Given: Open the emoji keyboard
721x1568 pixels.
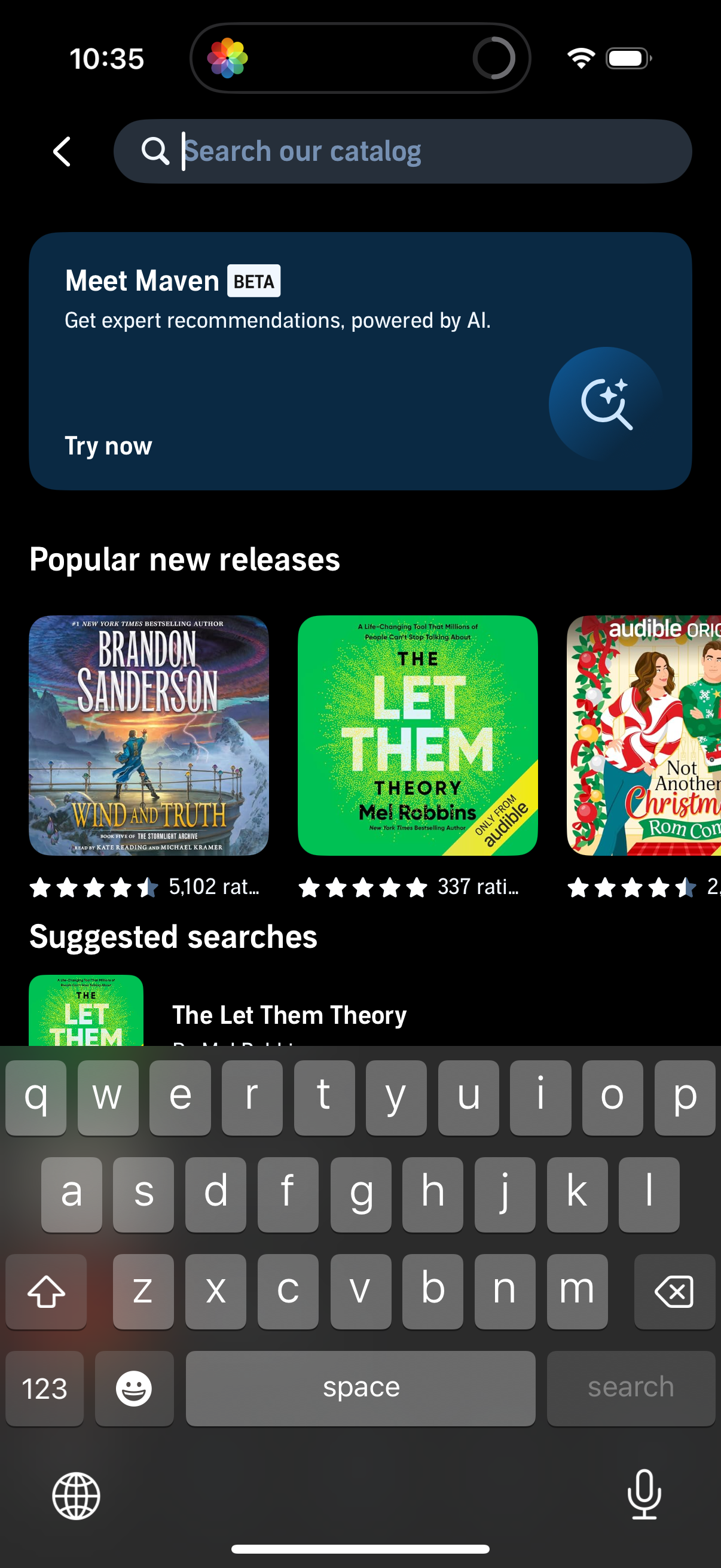Looking at the screenshot, I should pos(134,1388).
